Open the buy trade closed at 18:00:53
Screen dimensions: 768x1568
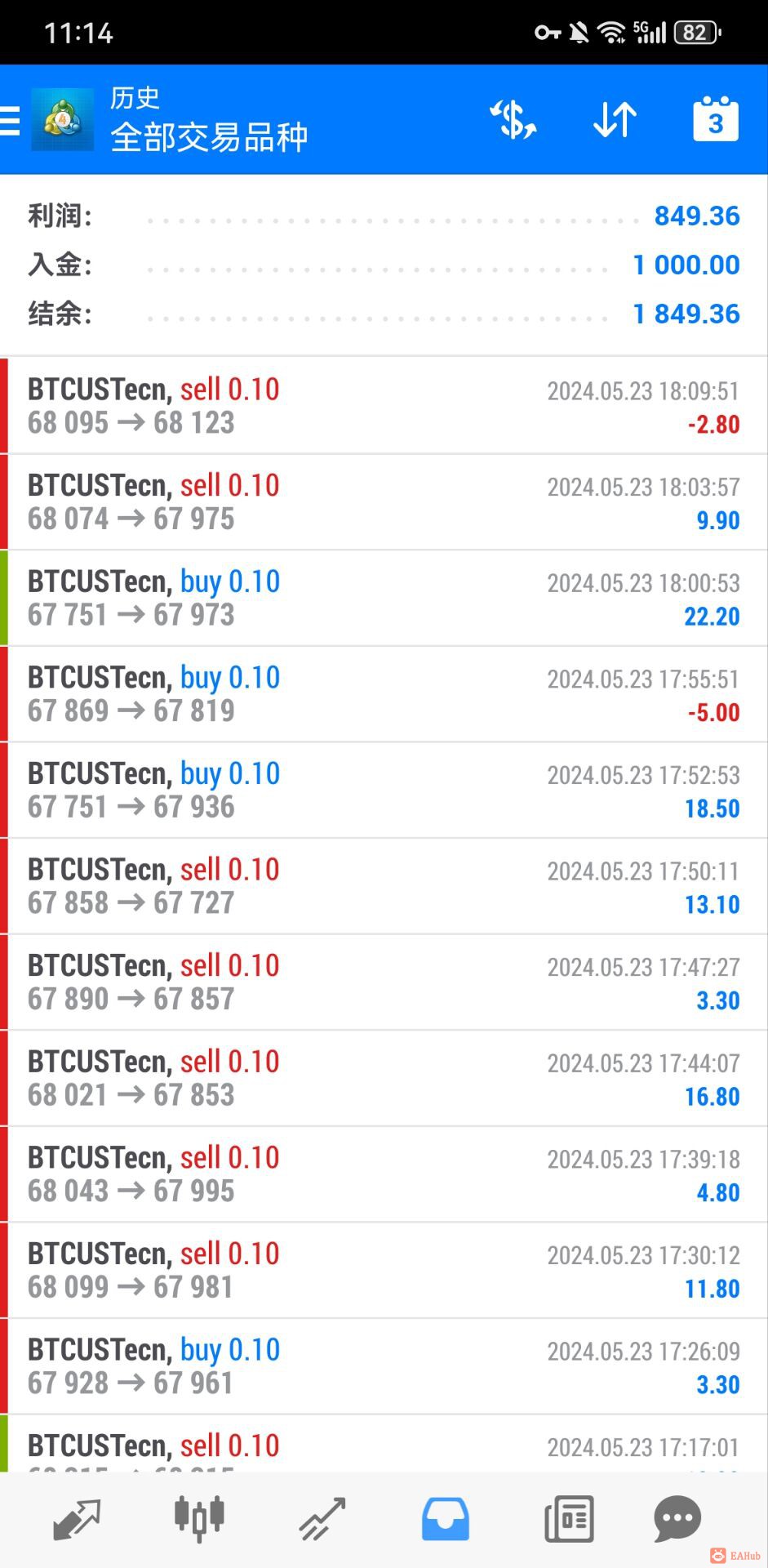click(x=384, y=598)
